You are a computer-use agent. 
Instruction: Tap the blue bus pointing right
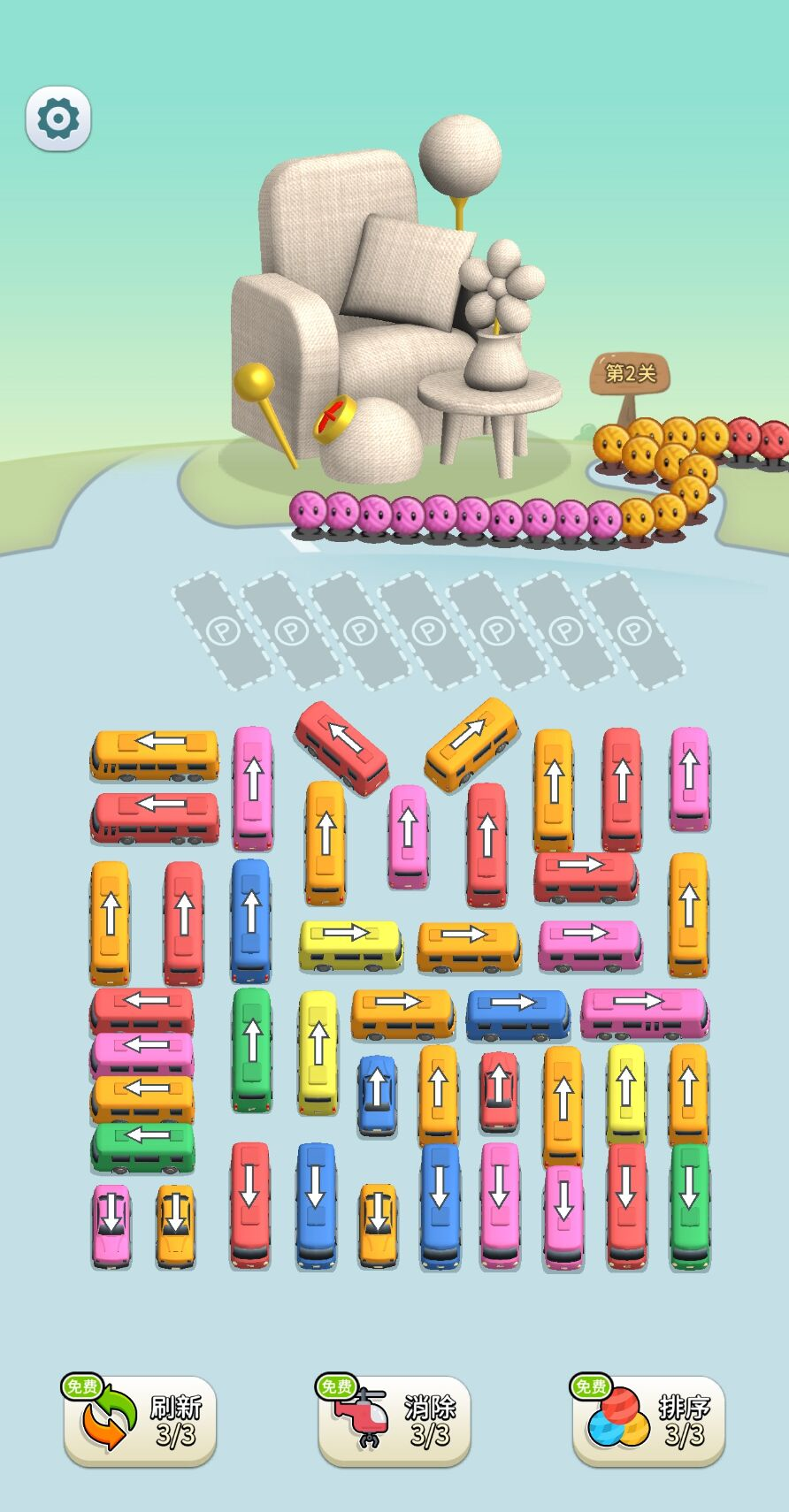tap(517, 1014)
